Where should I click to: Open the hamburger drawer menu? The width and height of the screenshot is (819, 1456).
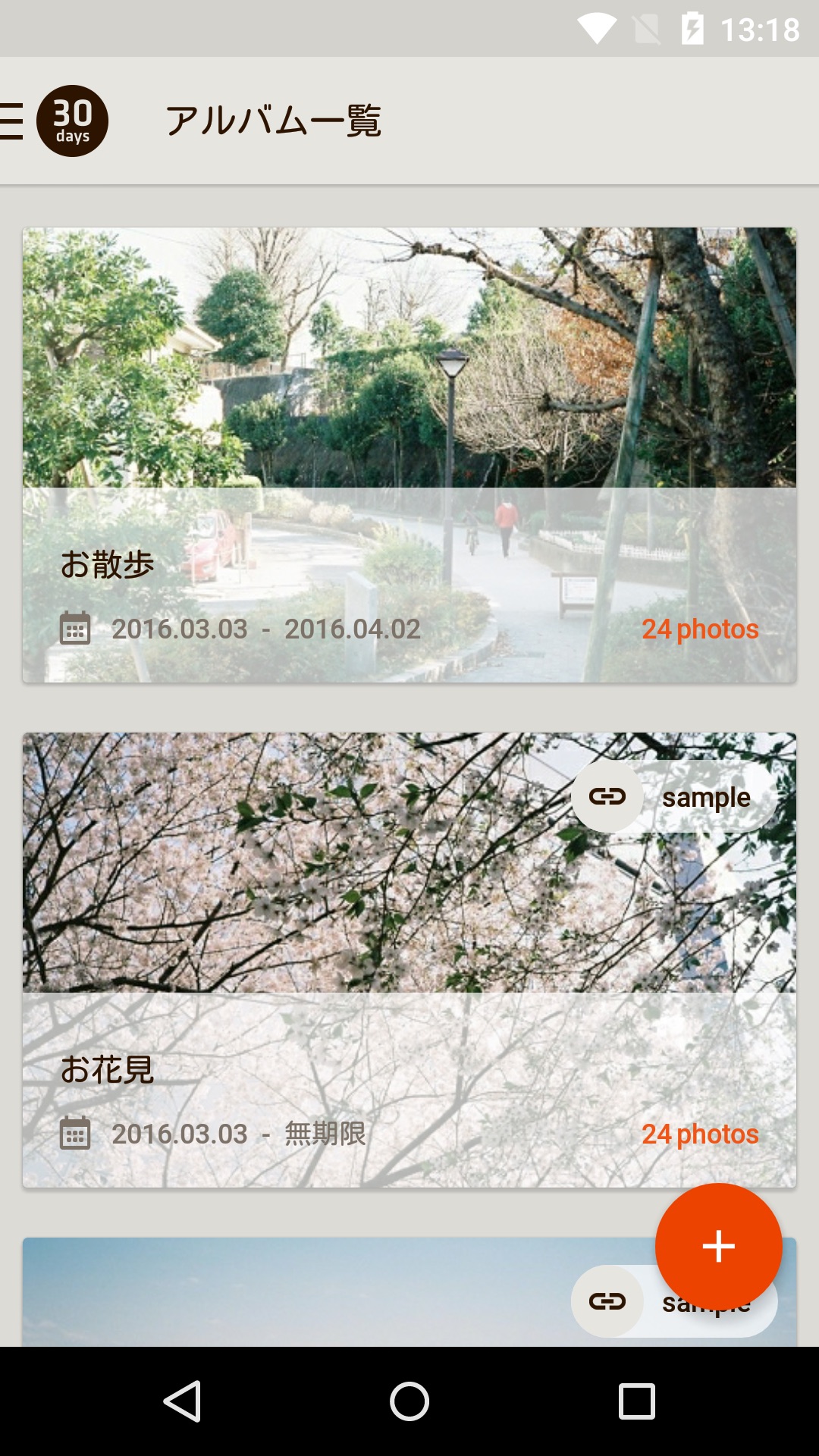click(x=12, y=121)
